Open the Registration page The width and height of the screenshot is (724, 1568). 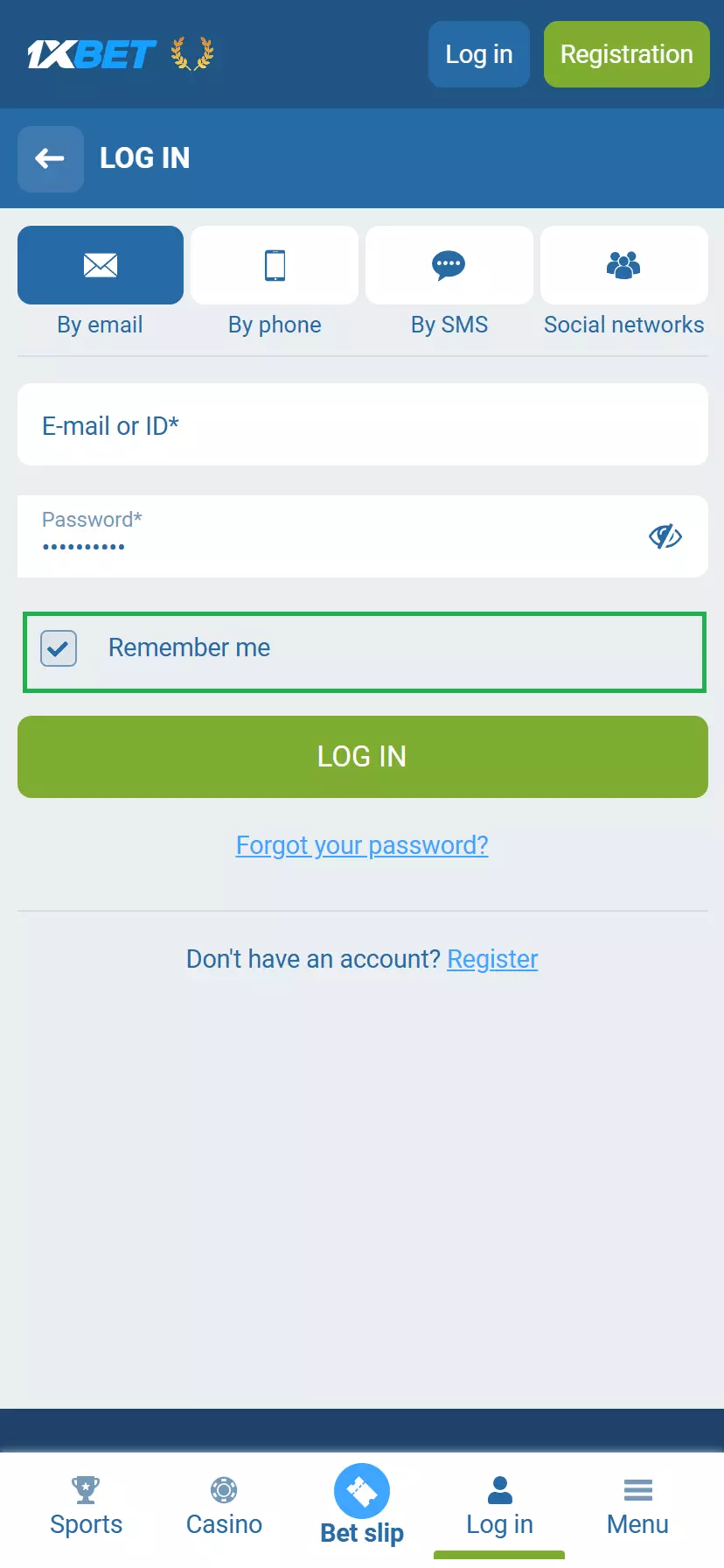tap(626, 54)
